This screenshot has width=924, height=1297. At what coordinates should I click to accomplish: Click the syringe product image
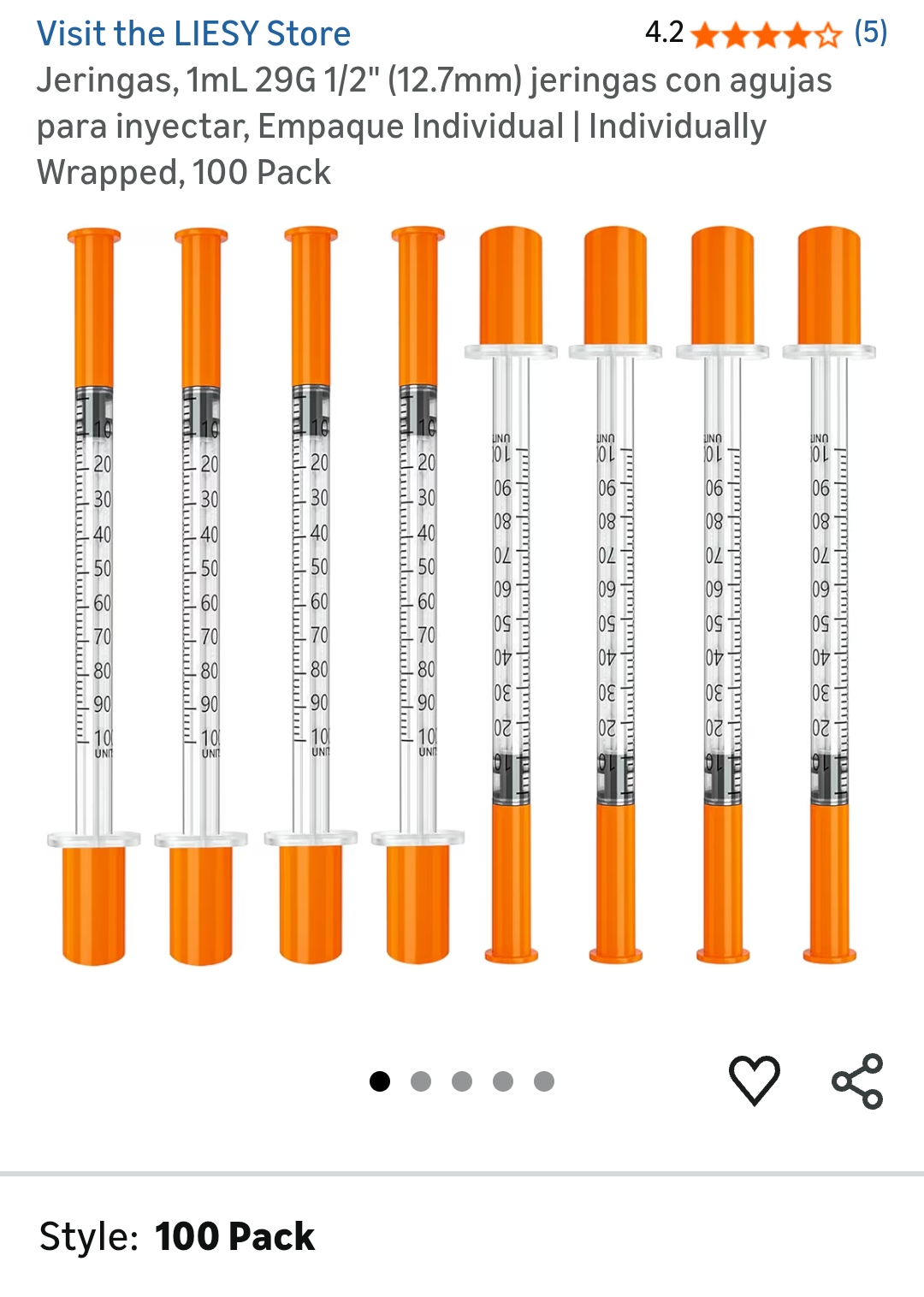(462, 599)
